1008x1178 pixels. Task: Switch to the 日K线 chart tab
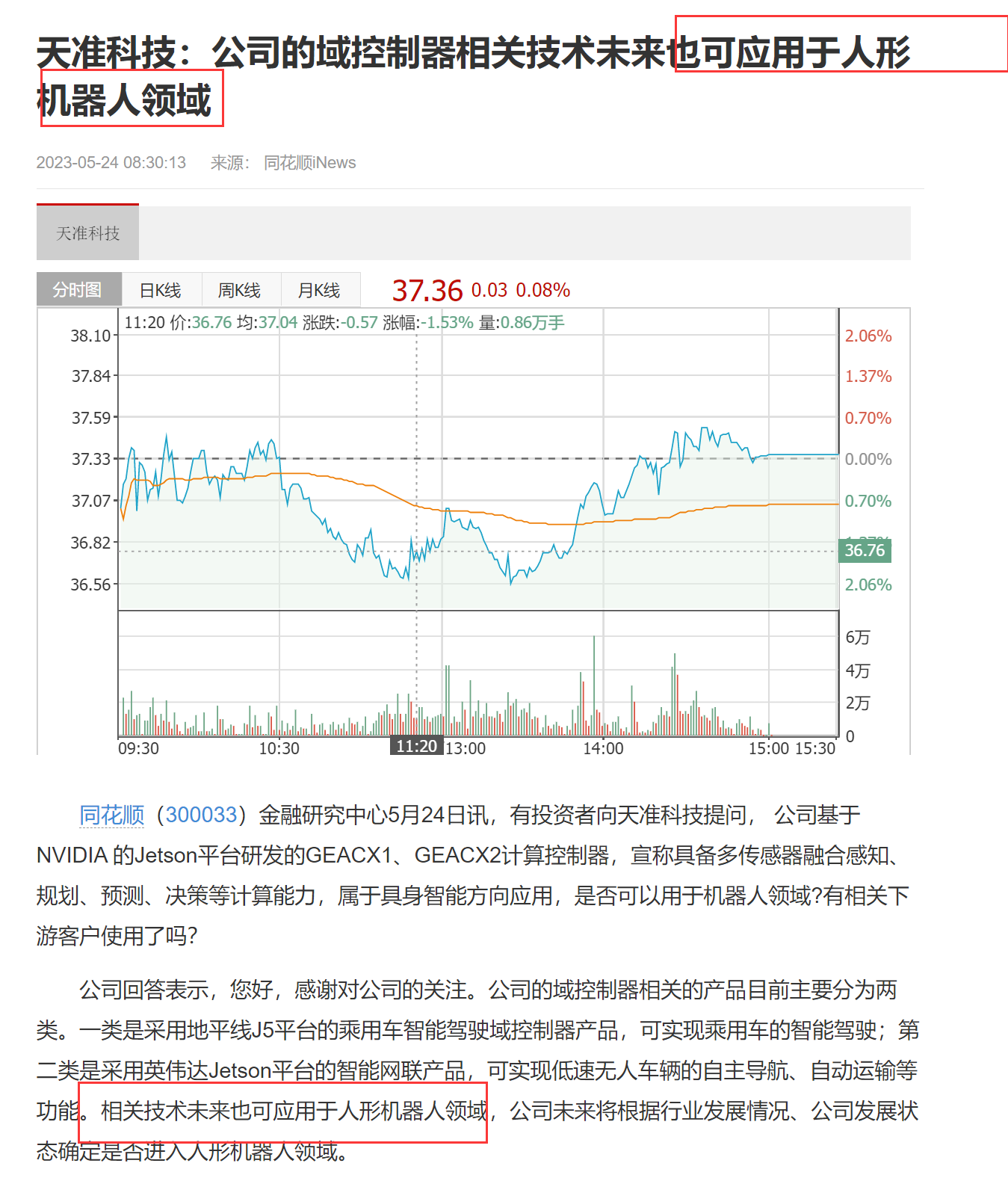[x=160, y=289]
